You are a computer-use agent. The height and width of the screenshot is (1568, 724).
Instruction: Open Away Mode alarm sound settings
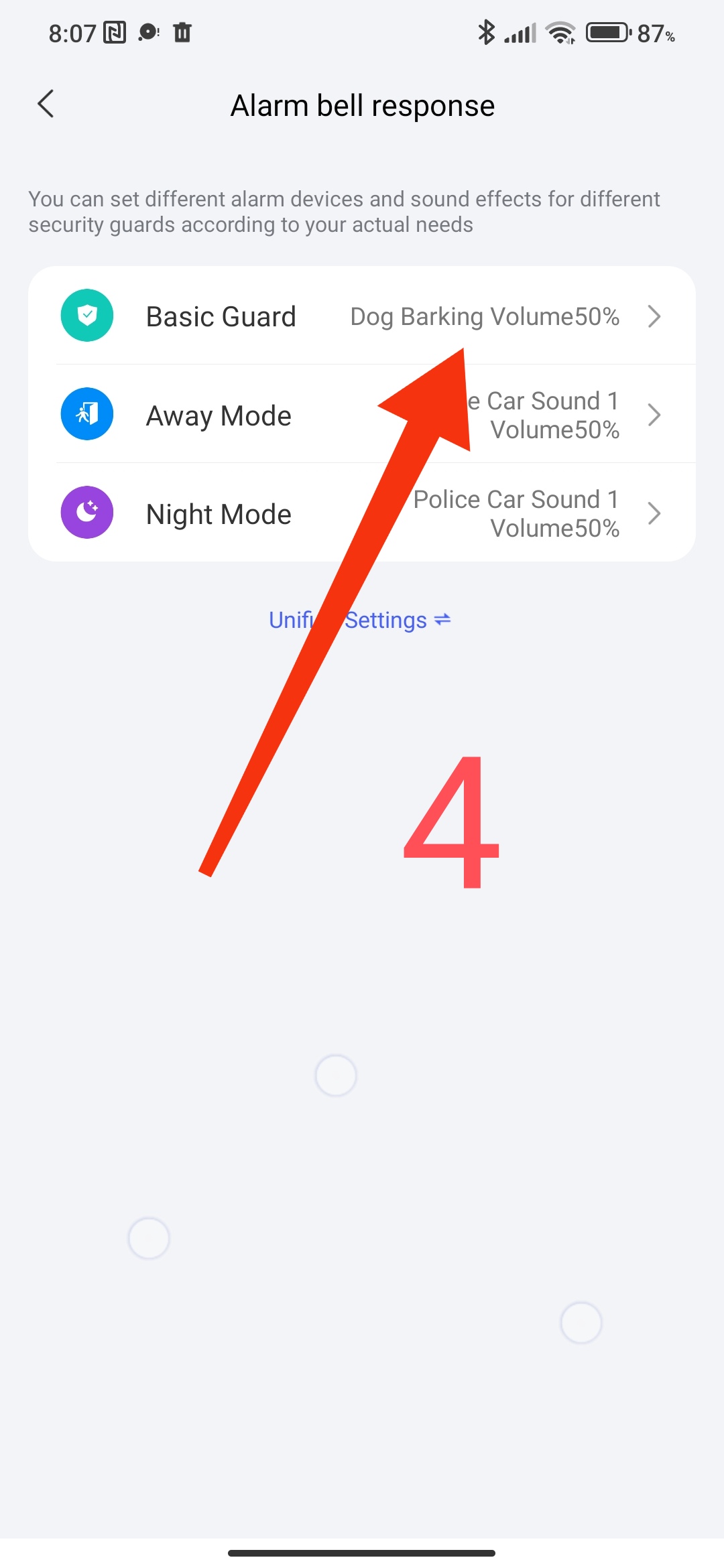coord(362,414)
